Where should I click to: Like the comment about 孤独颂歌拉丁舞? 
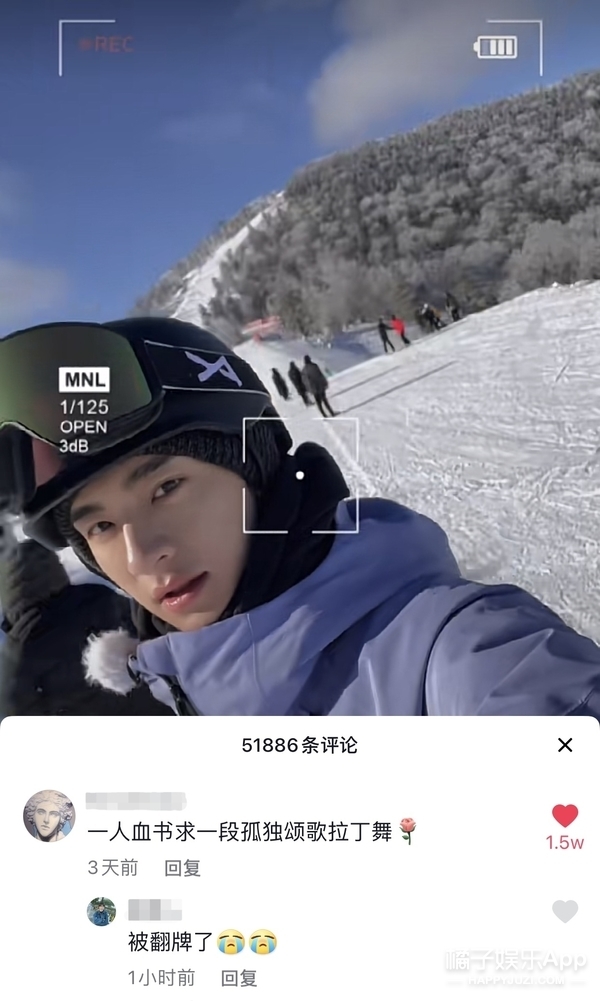pos(565,815)
